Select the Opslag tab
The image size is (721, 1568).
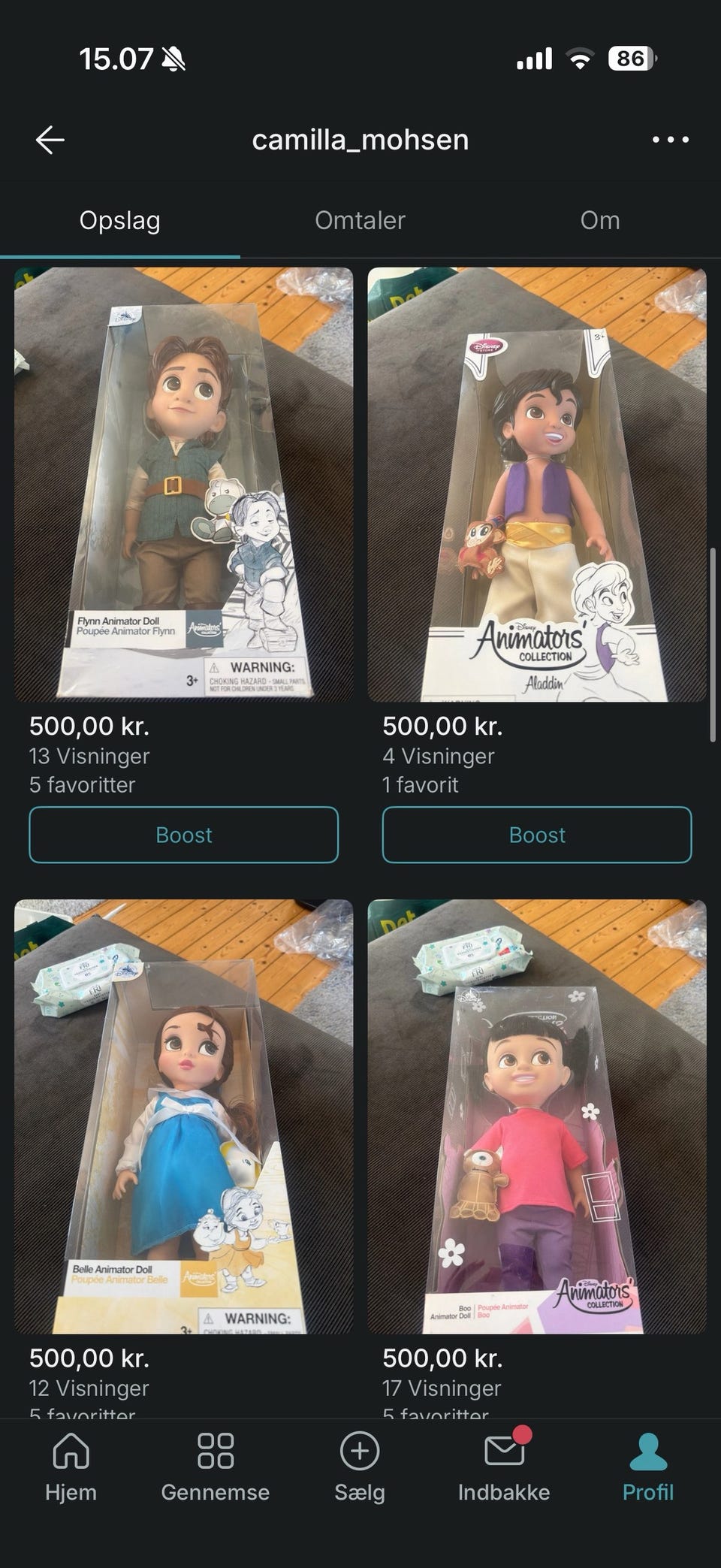click(x=120, y=221)
